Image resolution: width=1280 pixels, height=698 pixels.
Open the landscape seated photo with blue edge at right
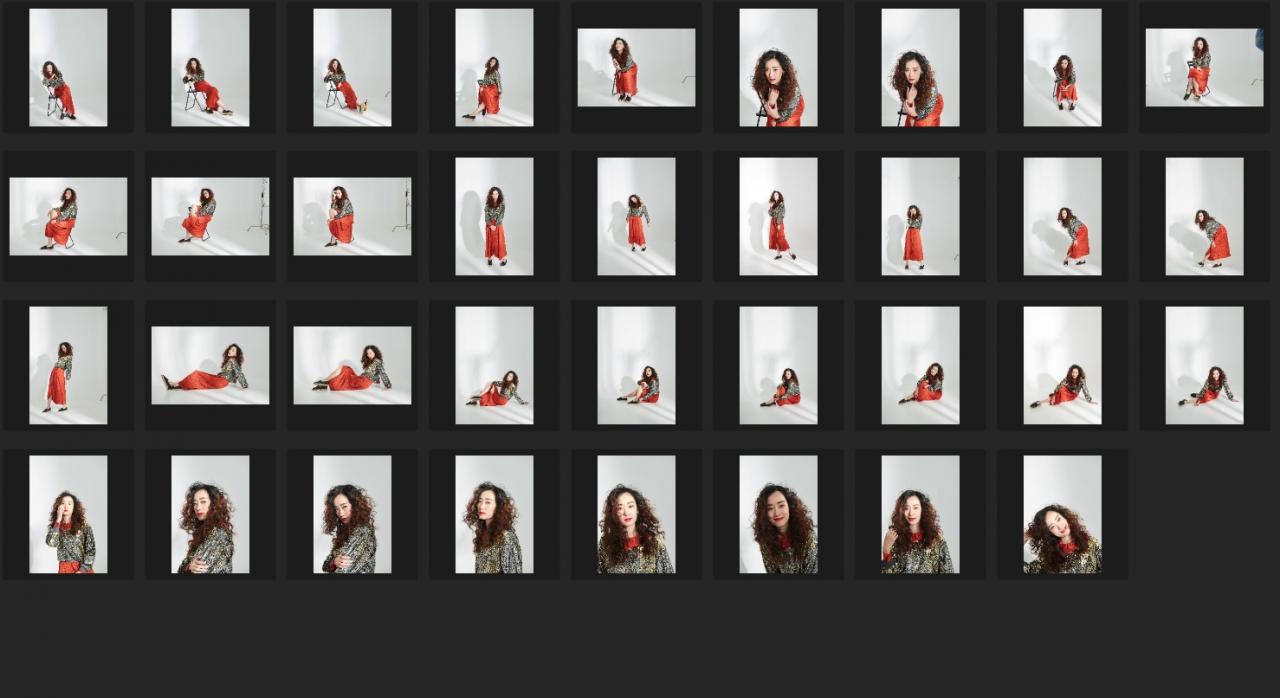1204,67
